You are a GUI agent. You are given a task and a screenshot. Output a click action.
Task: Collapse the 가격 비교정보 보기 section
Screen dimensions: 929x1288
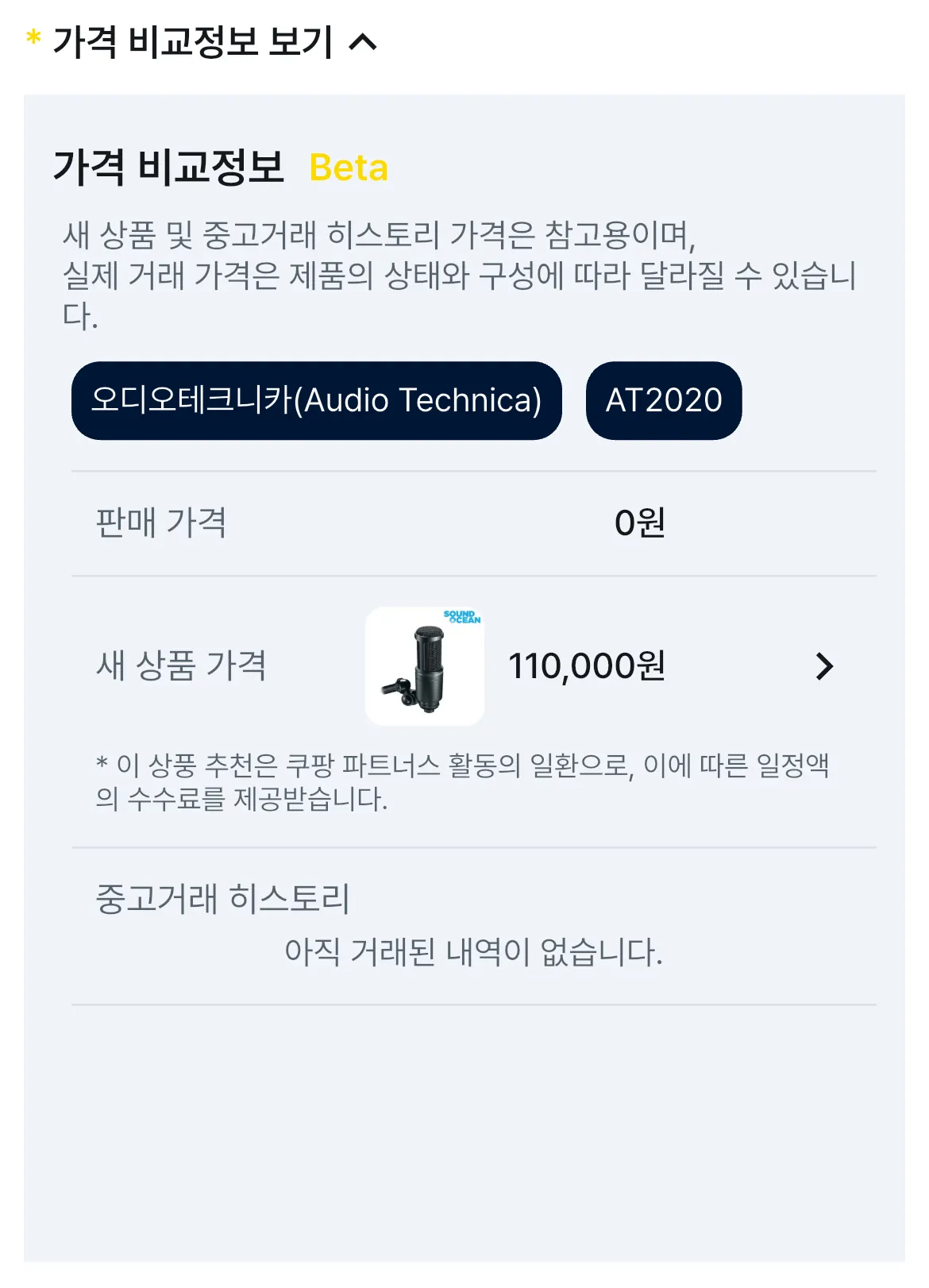[362, 42]
